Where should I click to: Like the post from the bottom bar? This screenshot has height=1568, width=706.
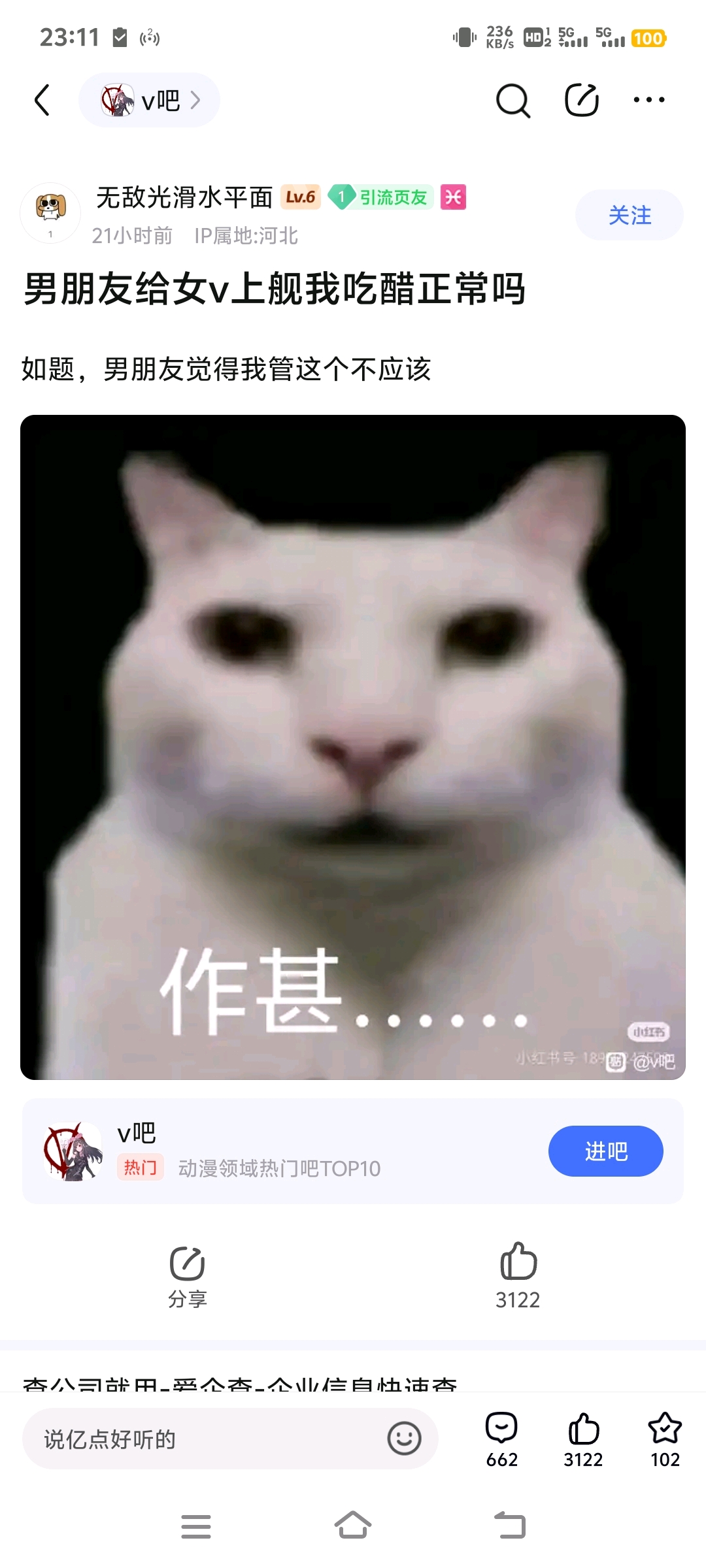[583, 1439]
